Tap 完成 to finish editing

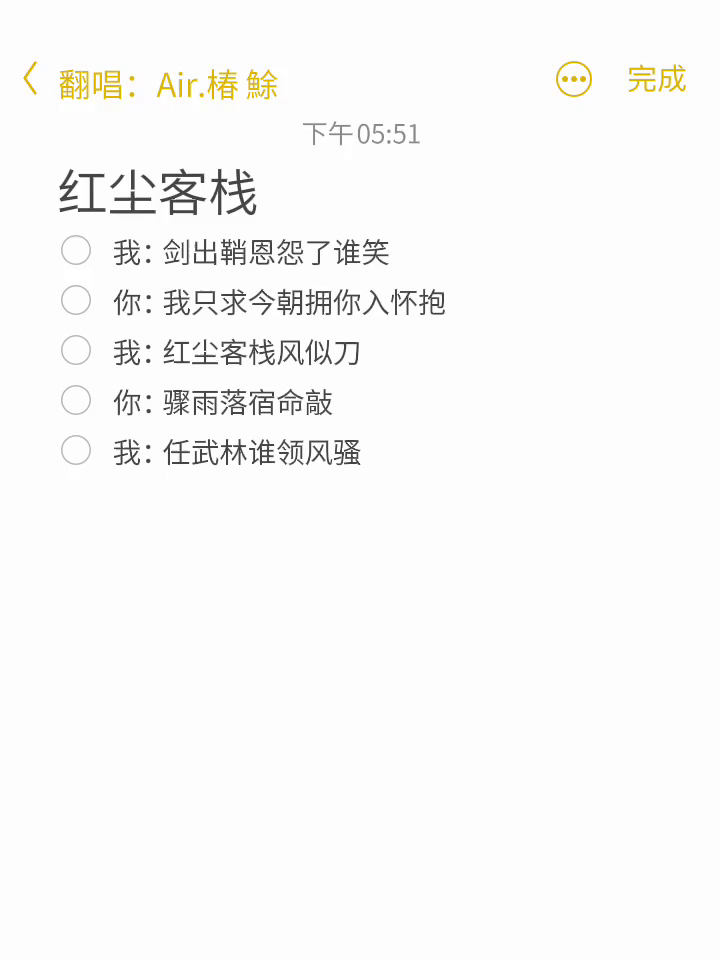[x=656, y=79]
